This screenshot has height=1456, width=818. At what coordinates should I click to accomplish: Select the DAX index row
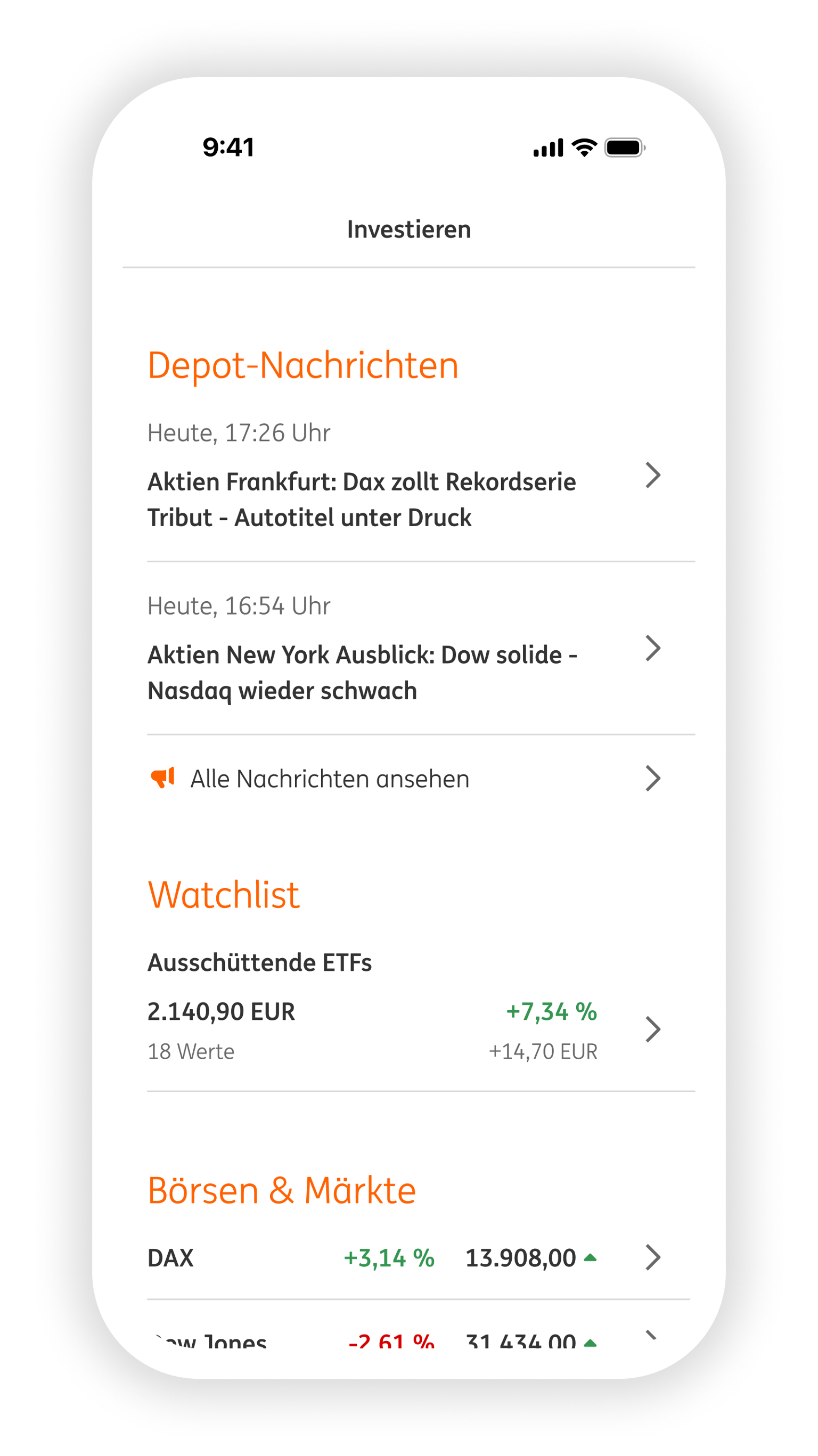click(171, 1258)
